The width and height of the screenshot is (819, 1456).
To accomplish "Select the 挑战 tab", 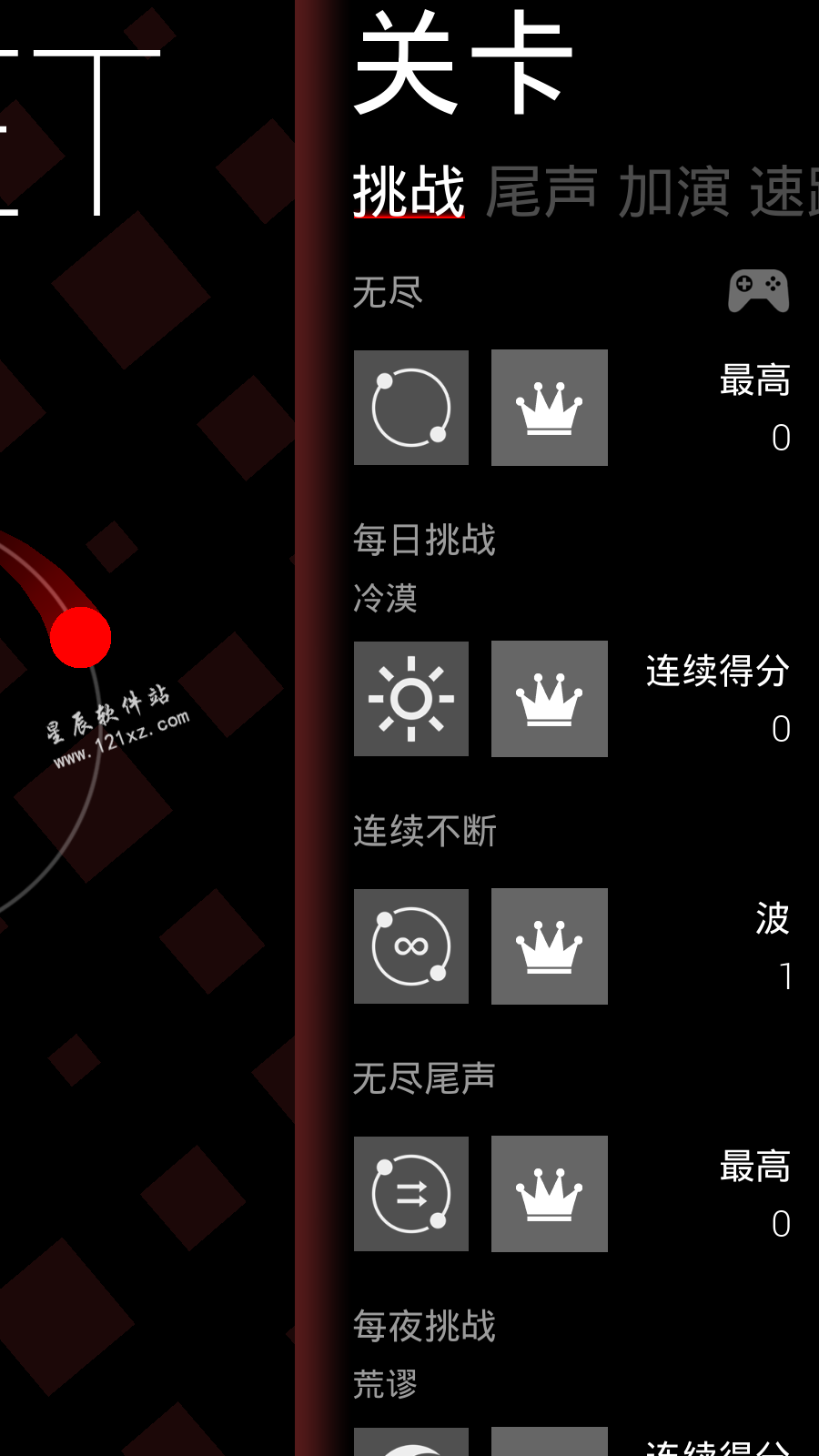I will pyautogui.click(x=409, y=192).
